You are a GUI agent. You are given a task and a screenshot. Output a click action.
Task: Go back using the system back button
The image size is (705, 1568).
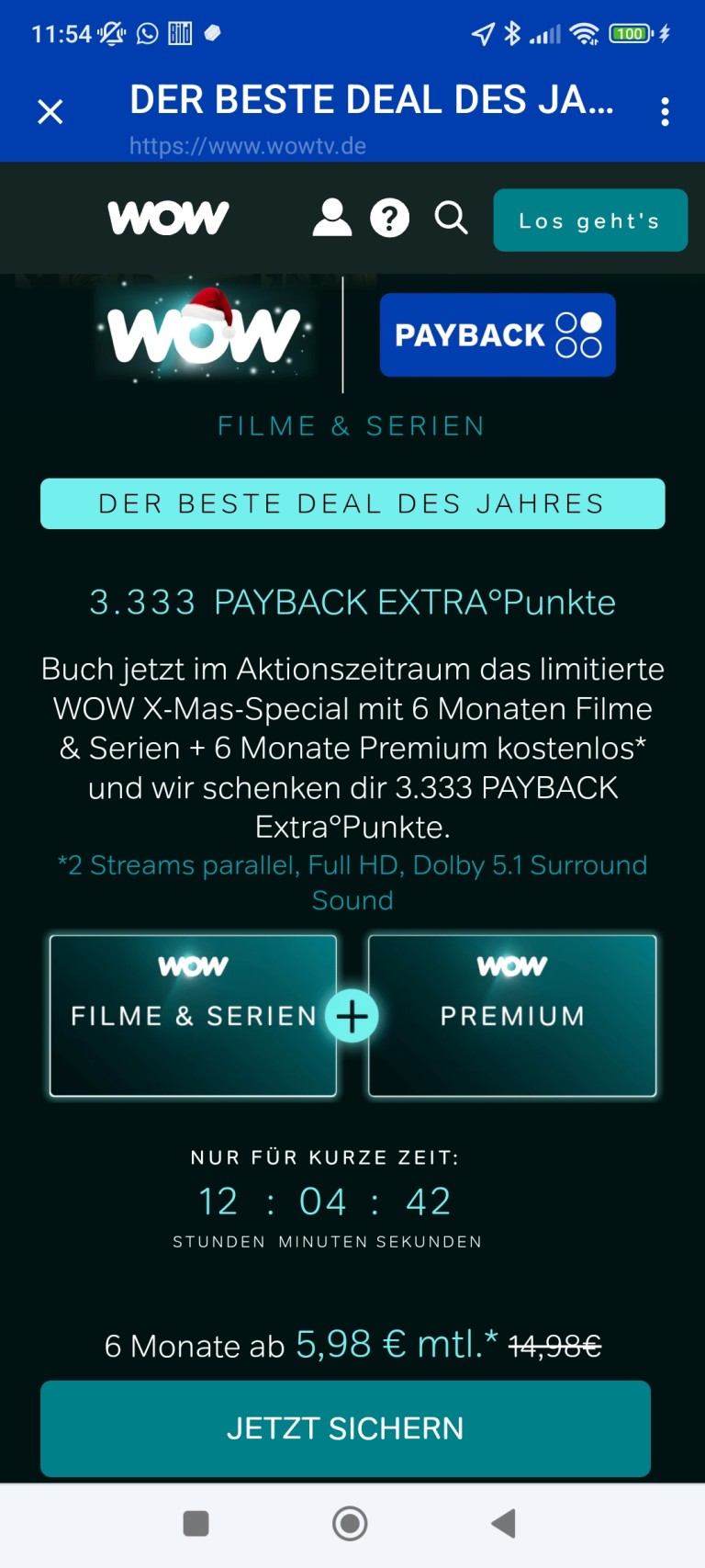point(503,1523)
